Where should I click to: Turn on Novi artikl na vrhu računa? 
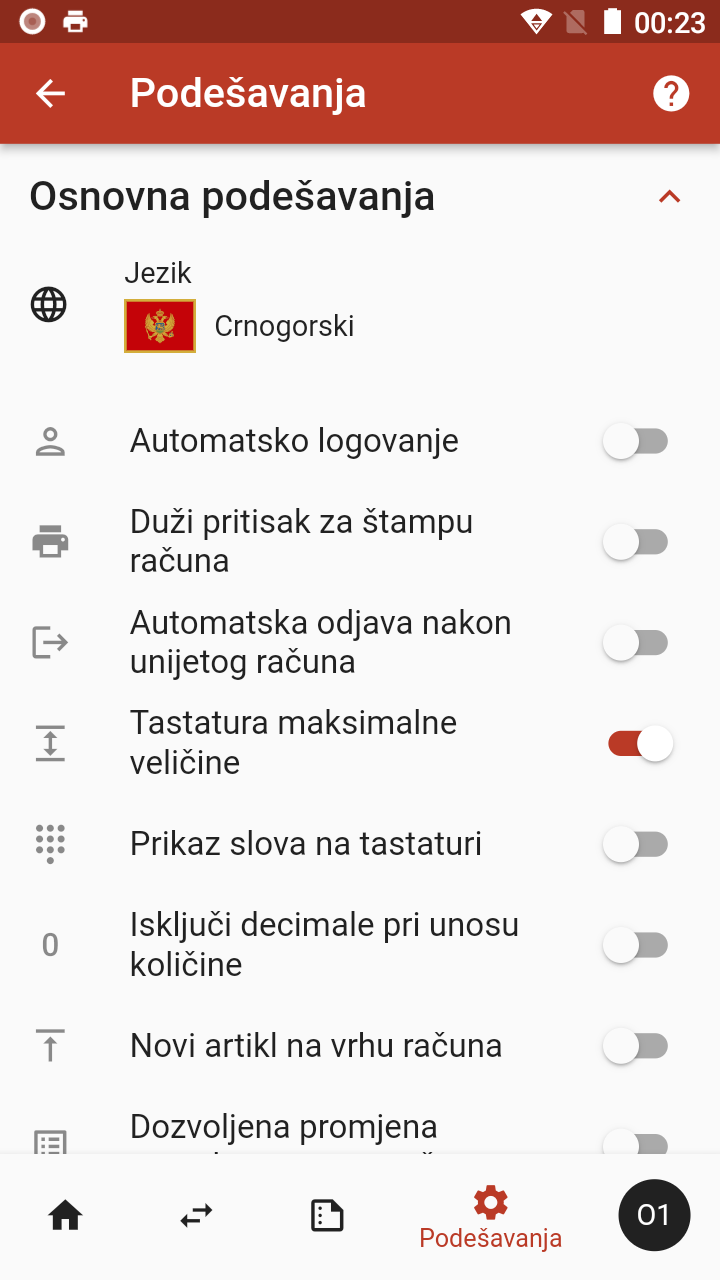pyautogui.click(x=637, y=1045)
